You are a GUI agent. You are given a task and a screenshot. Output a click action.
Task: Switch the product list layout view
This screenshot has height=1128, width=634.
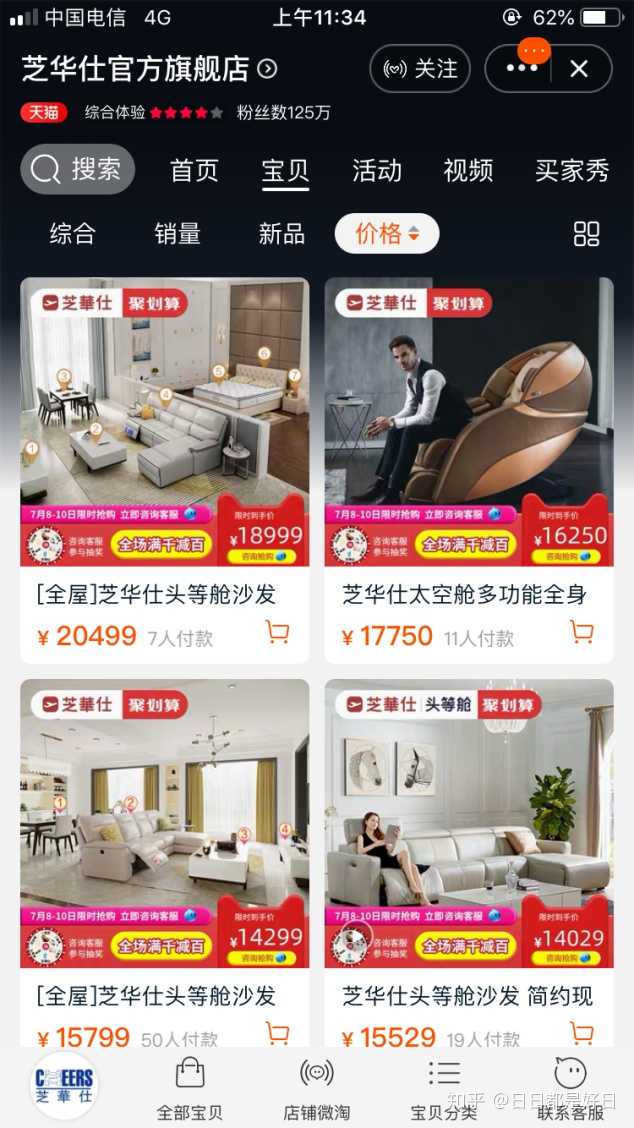(x=587, y=234)
